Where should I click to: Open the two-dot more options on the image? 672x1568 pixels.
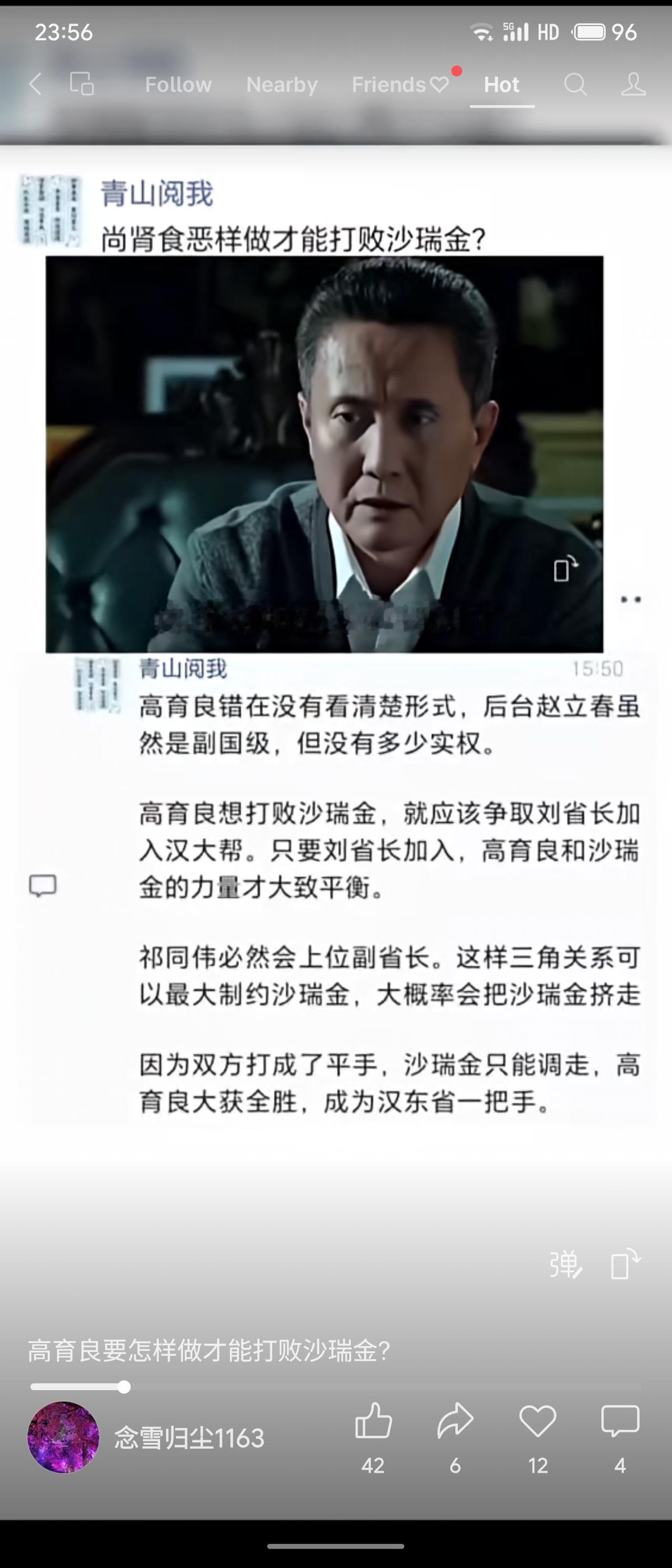point(631,600)
